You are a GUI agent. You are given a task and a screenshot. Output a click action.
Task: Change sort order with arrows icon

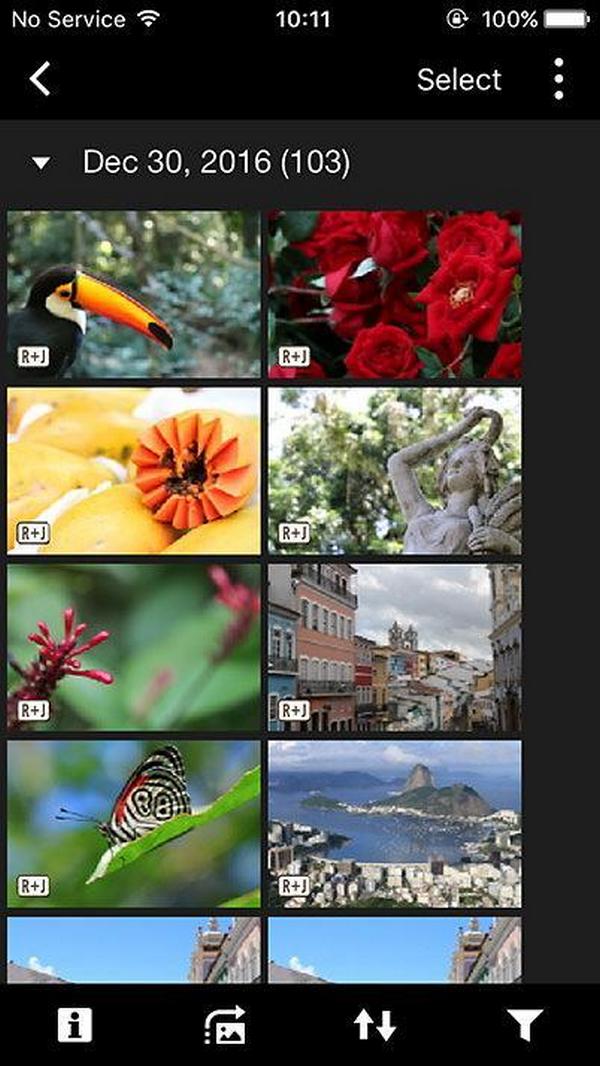pos(375,1025)
